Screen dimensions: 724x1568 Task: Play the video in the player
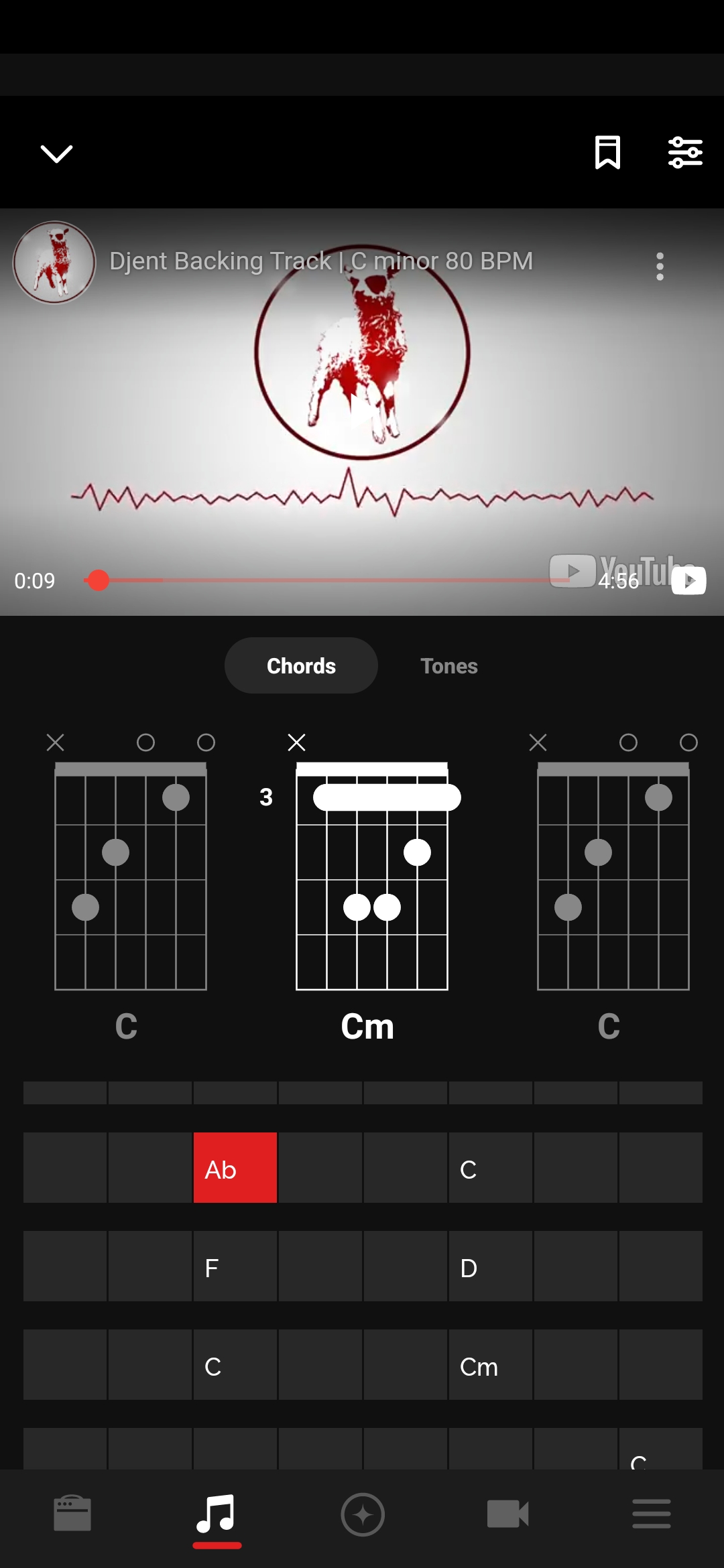point(362,409)
